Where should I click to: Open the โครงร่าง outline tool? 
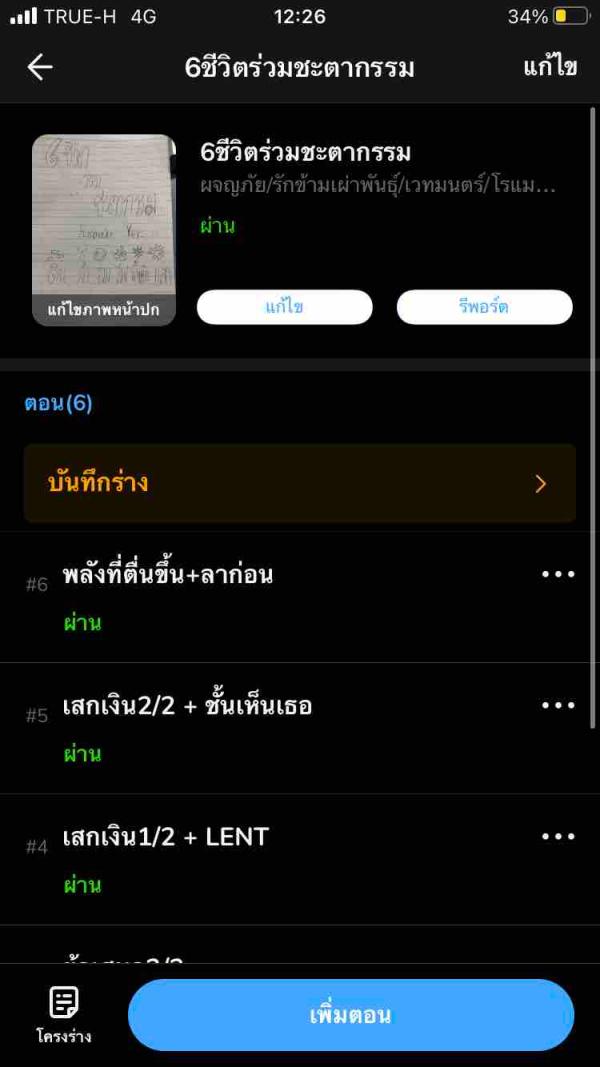click(x=64, y=1014)
